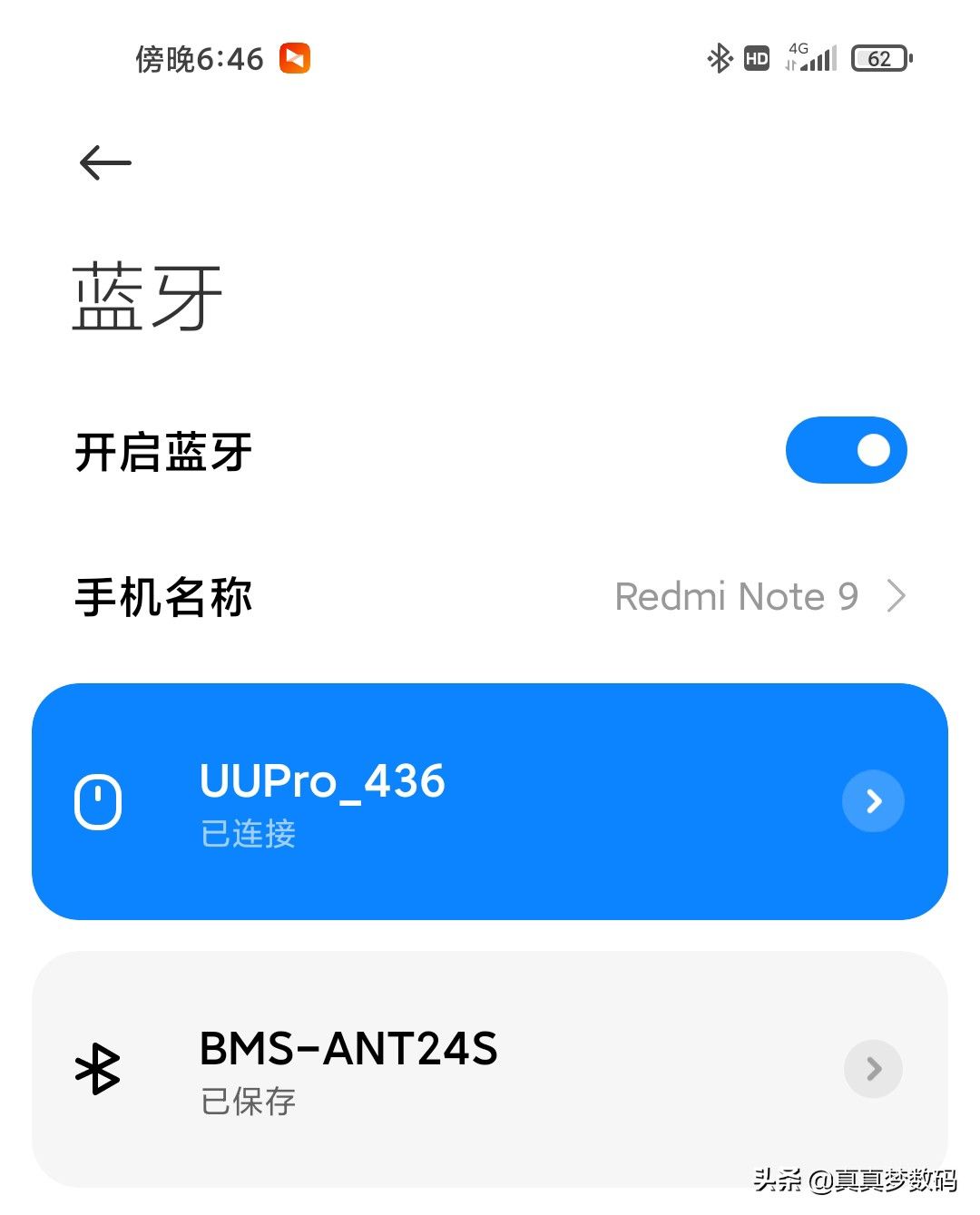Viewport: 980px width, 1215px height.
Task: Go back from the Bluetooth settings
Action: (105, 163)
